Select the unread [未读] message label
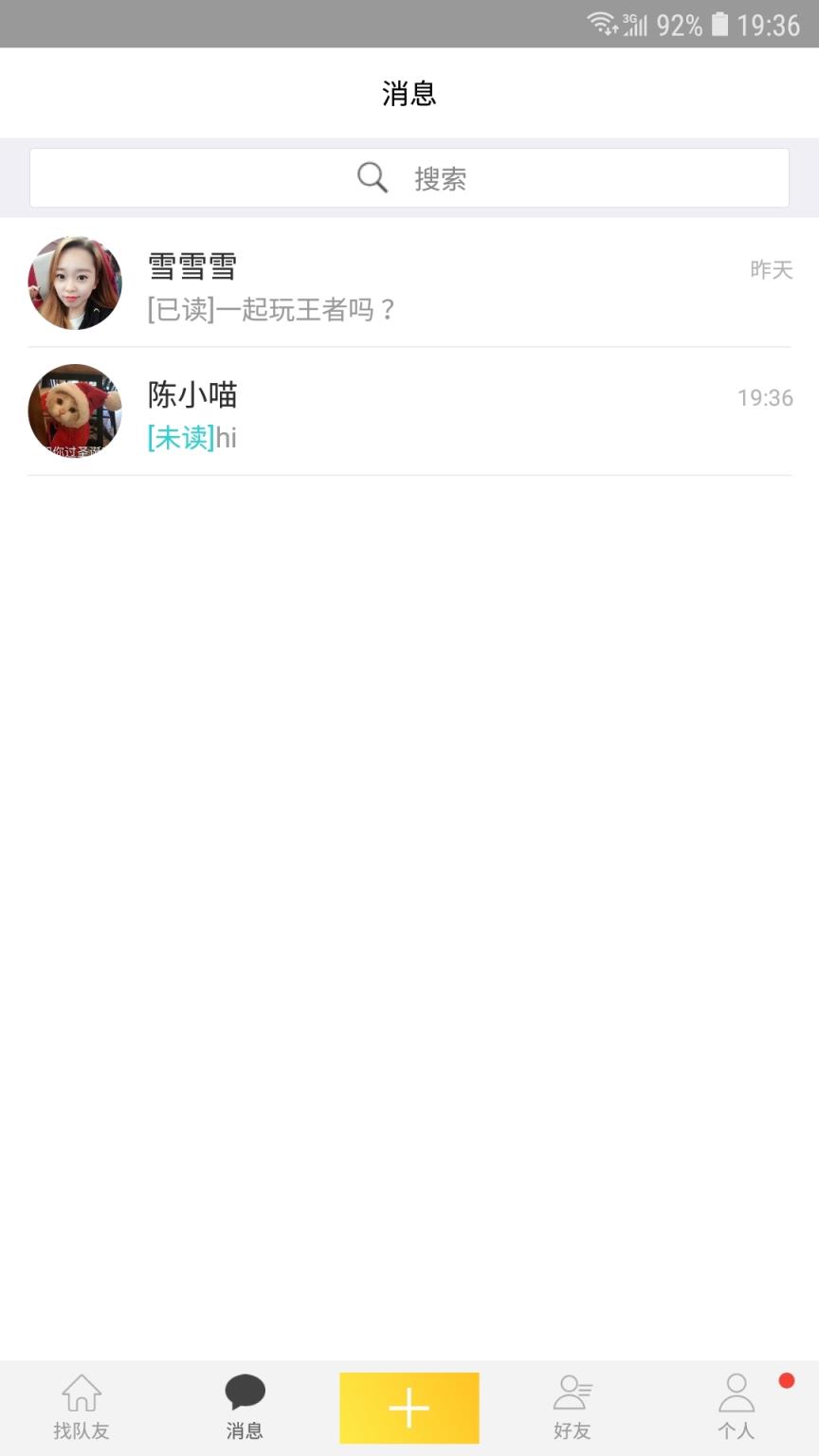 [x=177, y=438]
